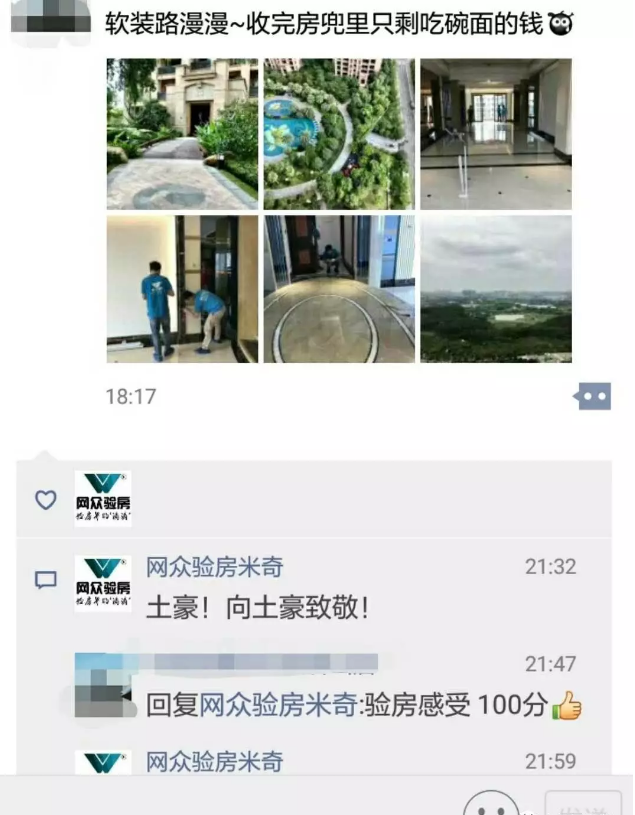Reply to the comment 验房感受 100分
Screen dimensions: 635x815
(x=440, y=705)
